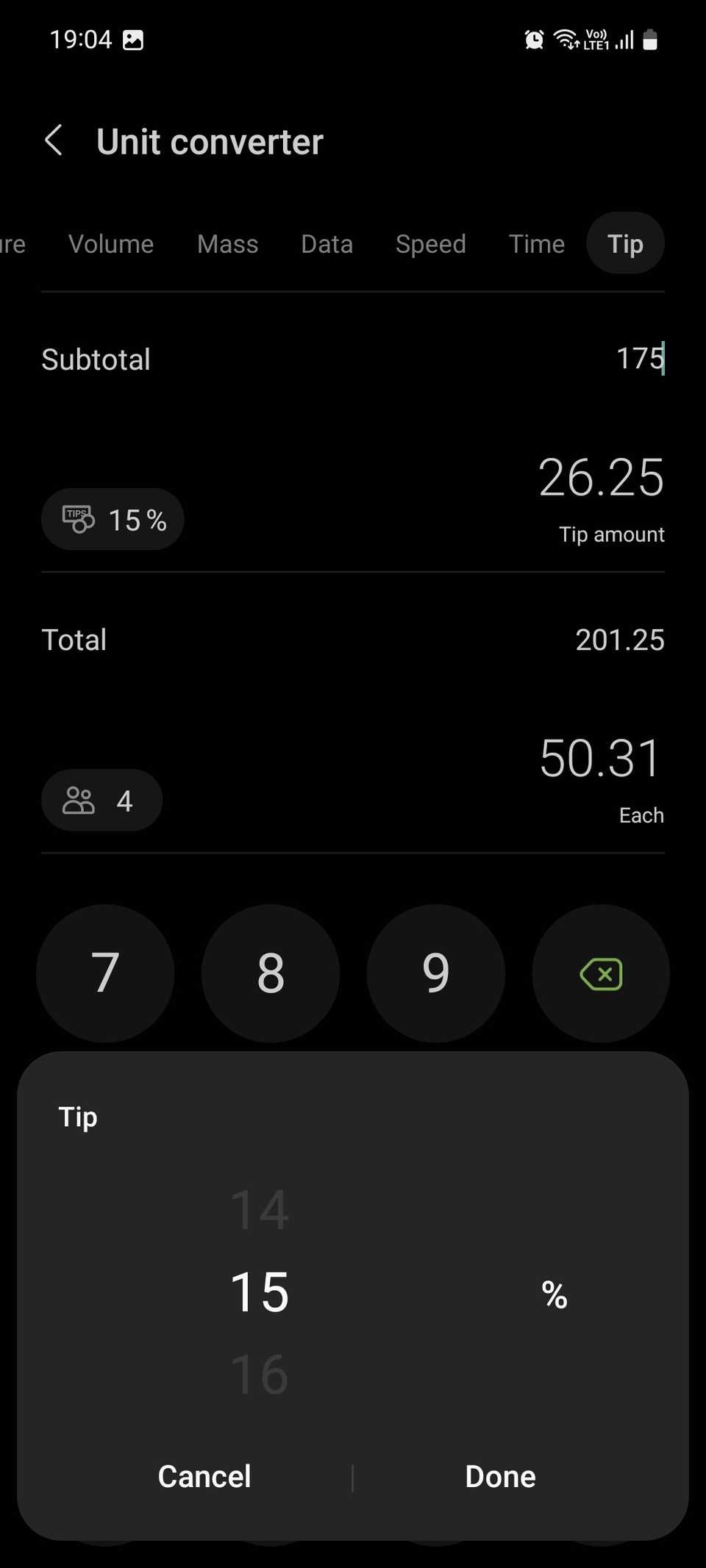706x1568 pixels.
Task: Tap the Subtotal field showing 175
Action: pos(353,359)
